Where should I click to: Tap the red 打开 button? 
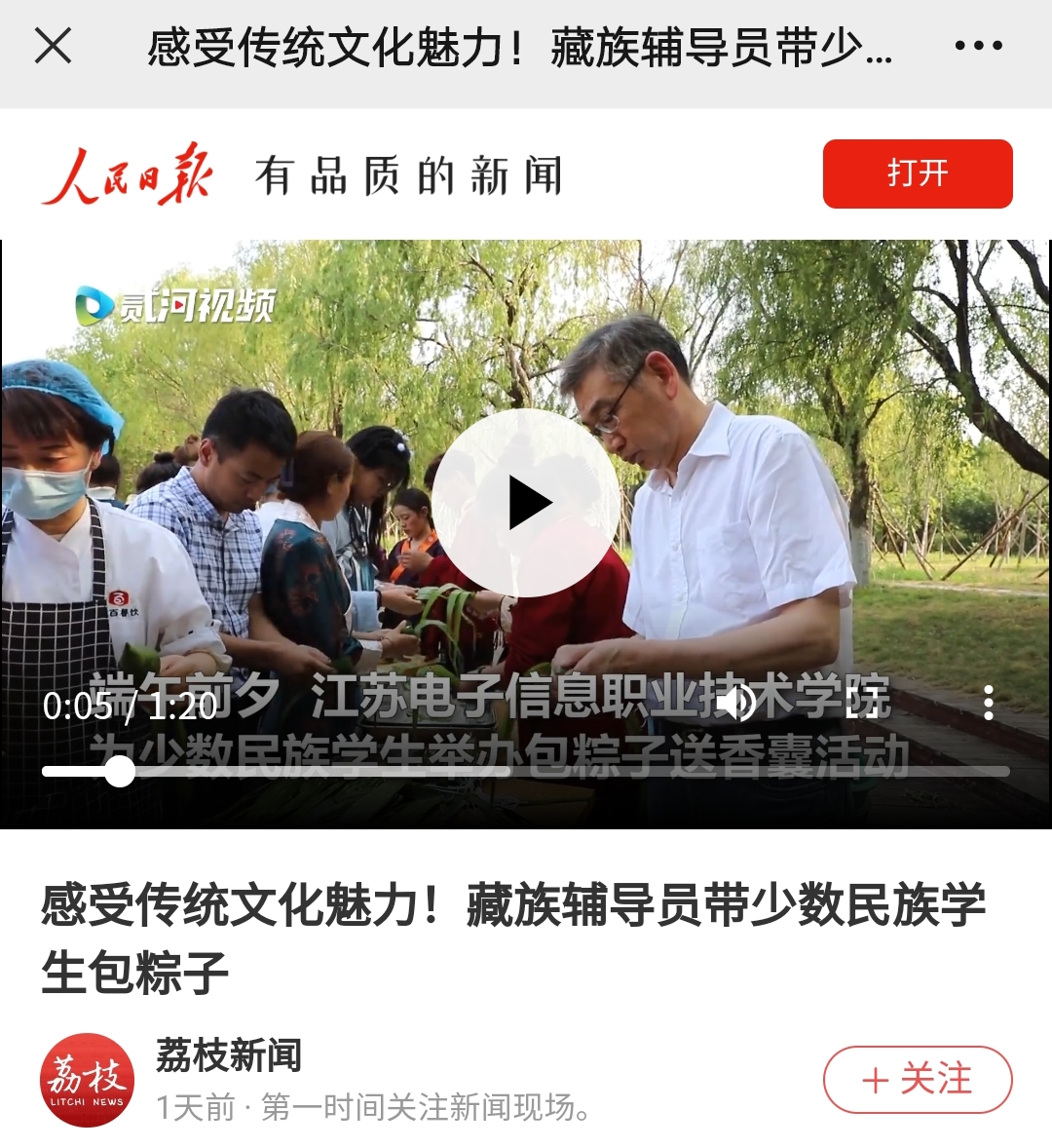coord(917,173)
